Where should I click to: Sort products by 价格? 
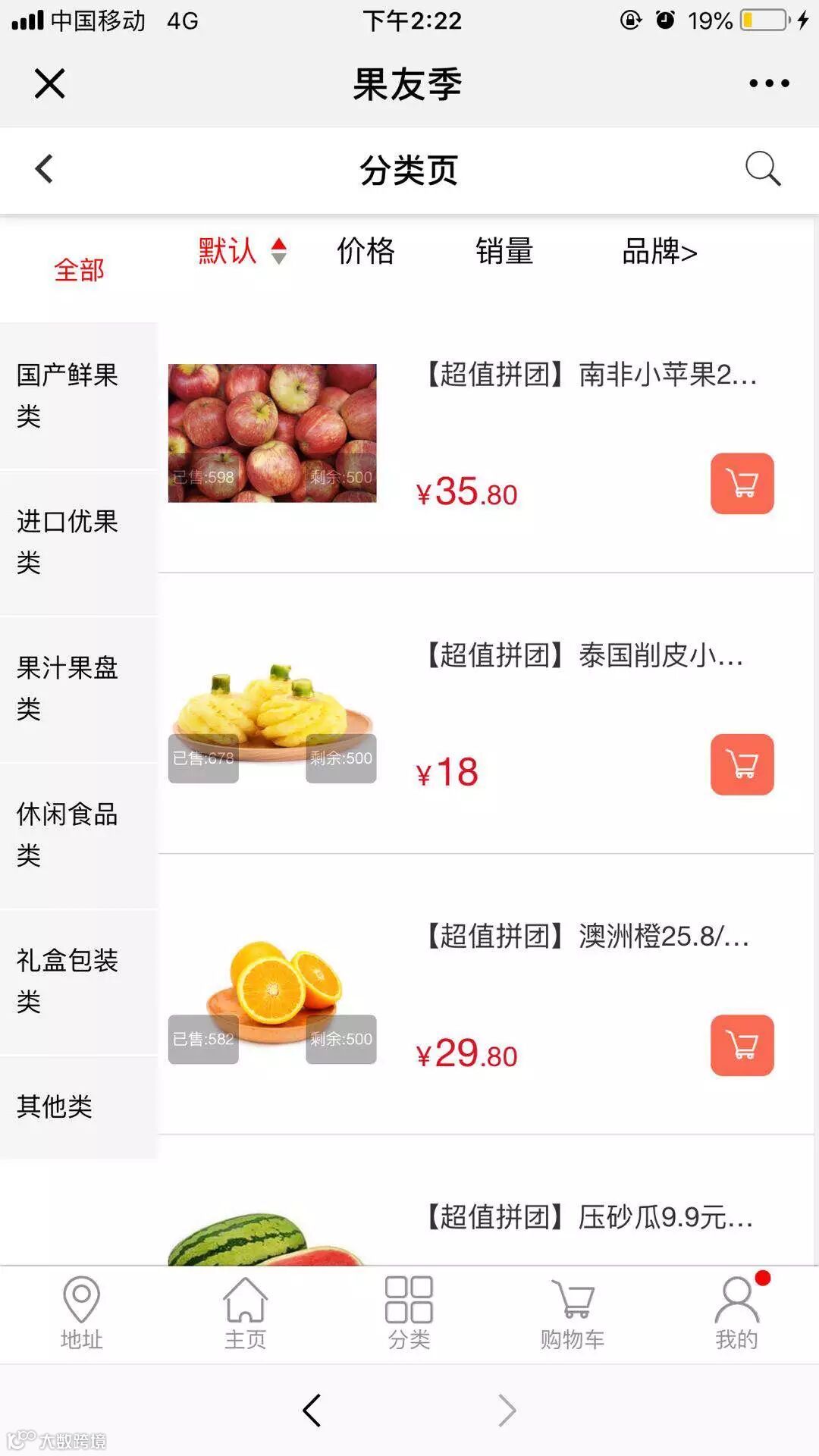[x=366, y=251]
